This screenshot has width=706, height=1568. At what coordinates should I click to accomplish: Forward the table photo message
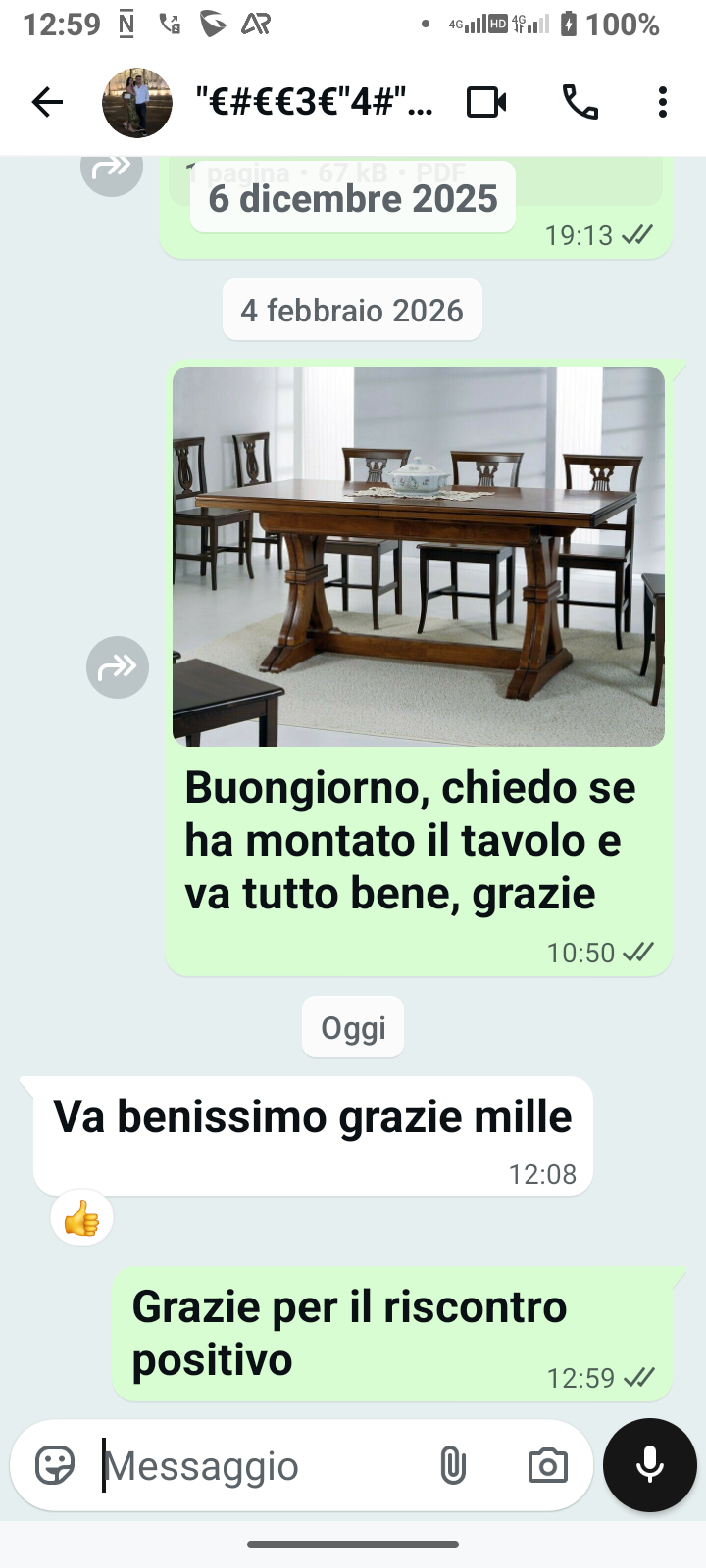[118, 667]
